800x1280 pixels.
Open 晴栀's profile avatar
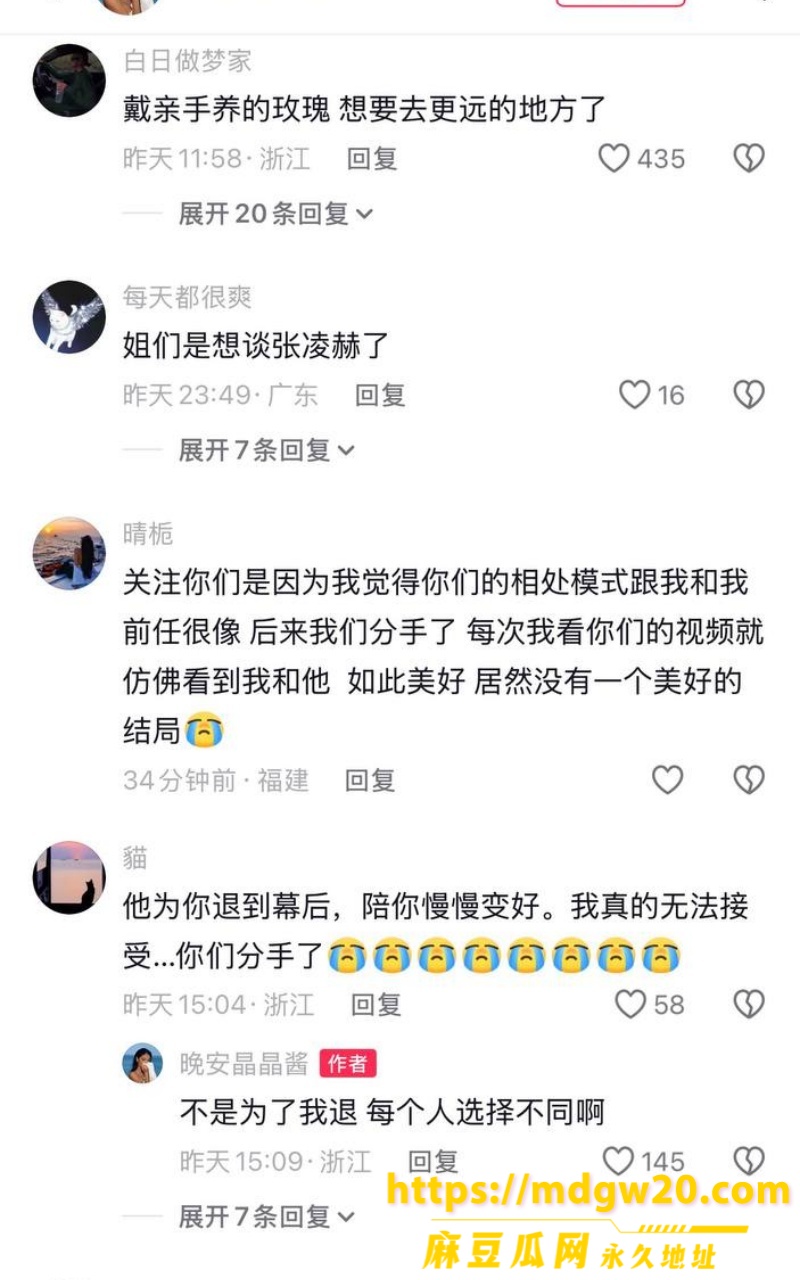tap(69, 553)
